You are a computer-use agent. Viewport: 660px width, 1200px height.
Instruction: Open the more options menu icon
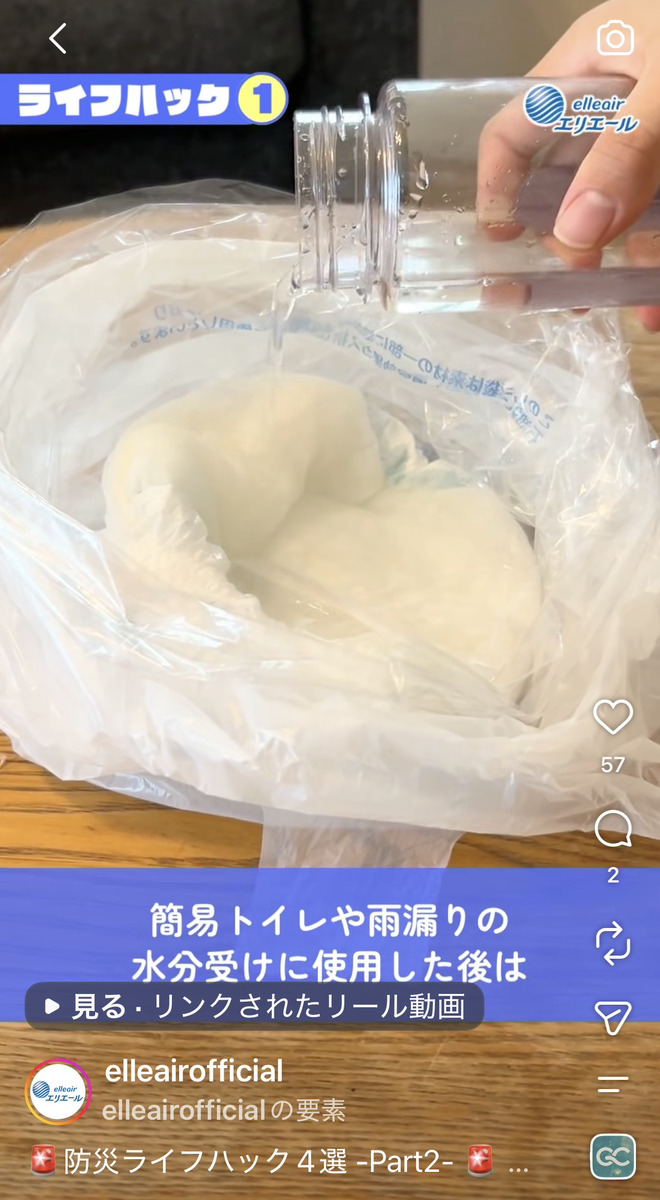tap(613, 1084)
